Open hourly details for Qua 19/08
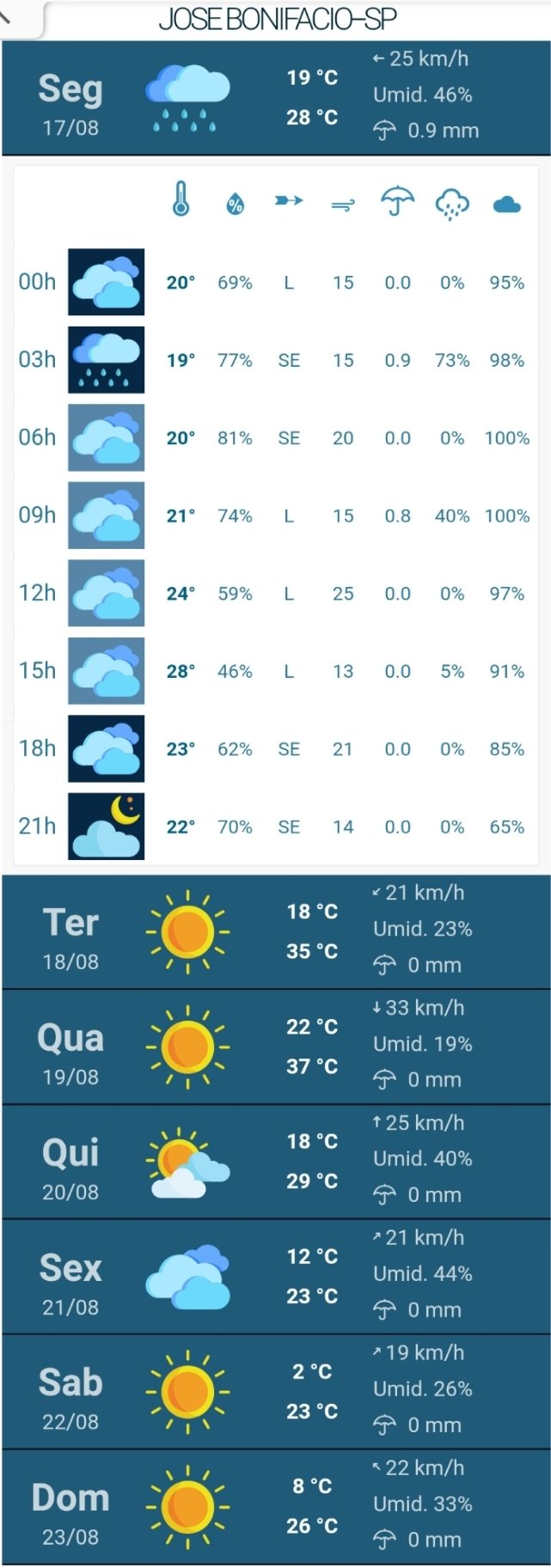This screenshot has height=1568, width=551. click(x=275, y=1046)
